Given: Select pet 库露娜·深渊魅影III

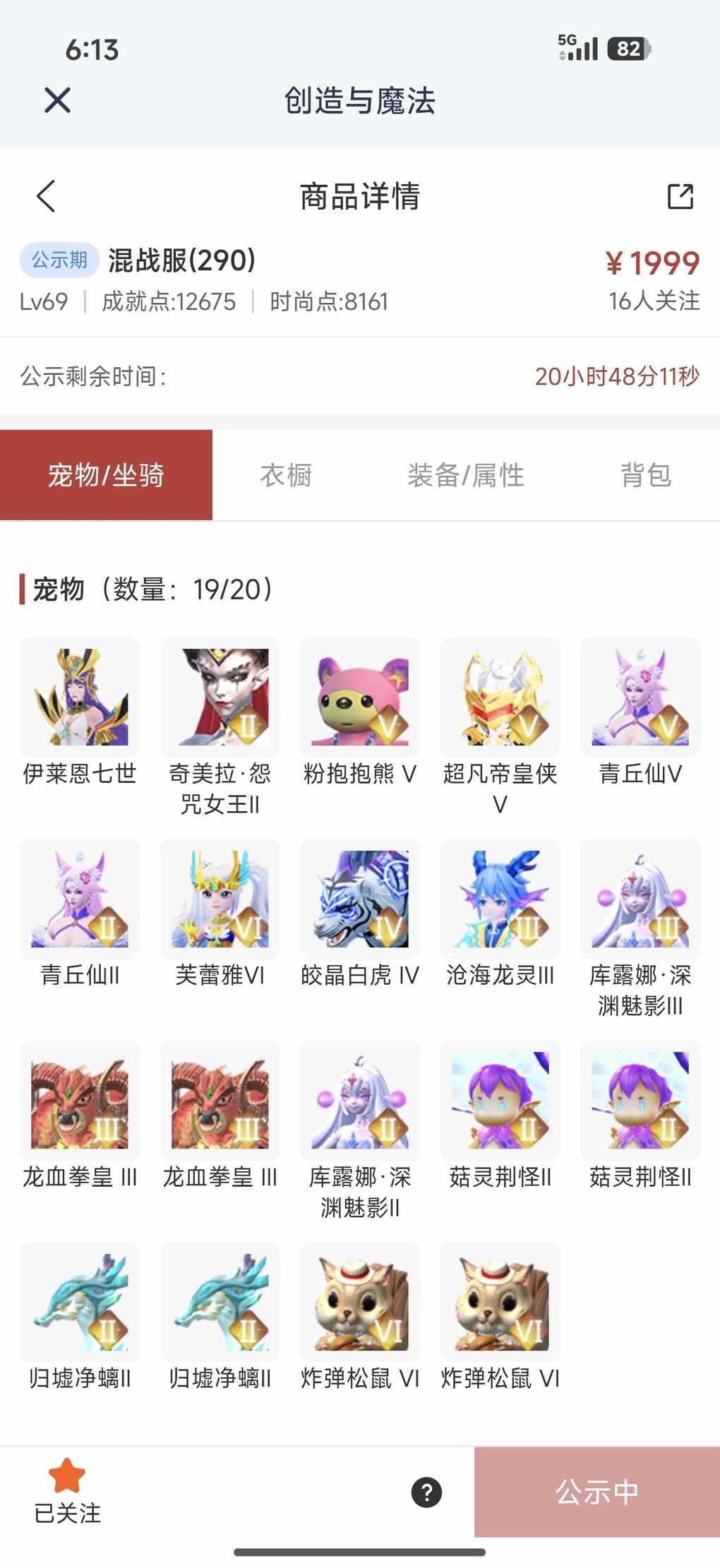Looking at the screenshot, I should coord(640,899).
